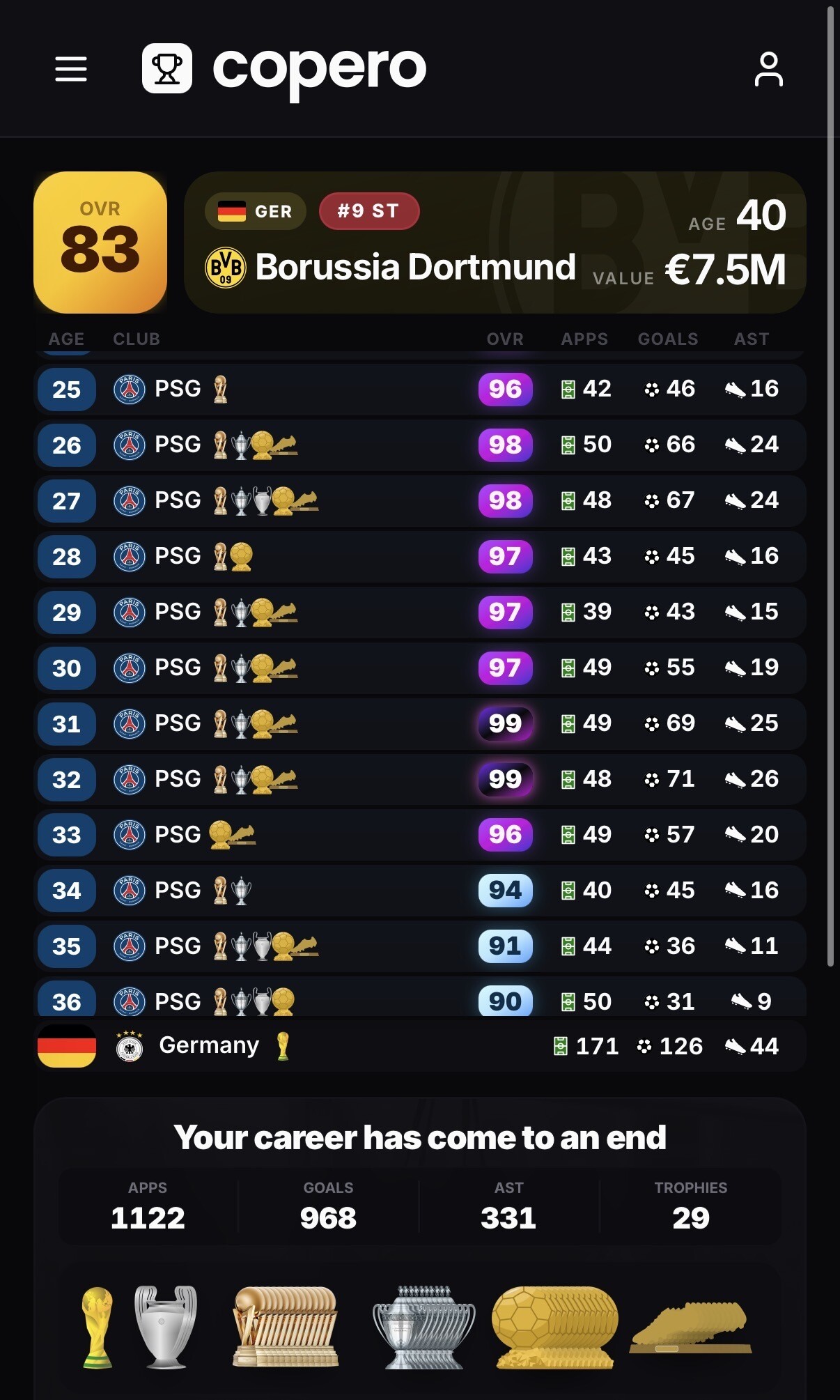Open the user profile icon

(x=768, y=69)
